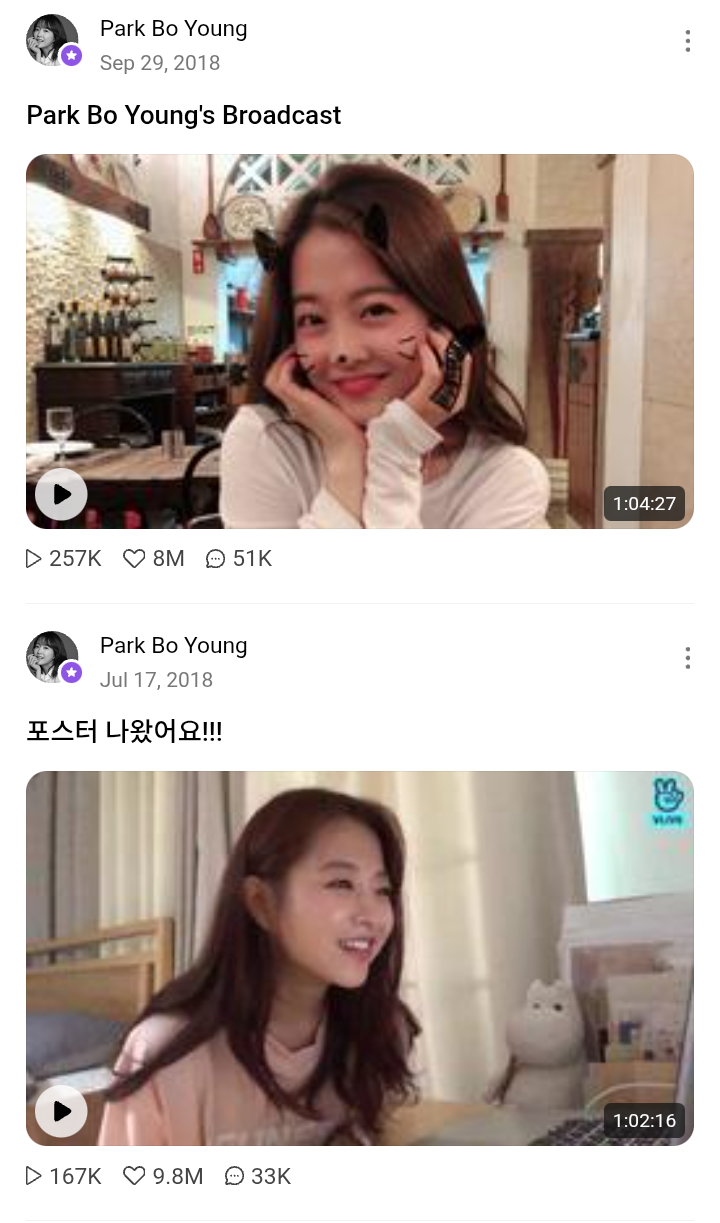Open the 1:02:16 video thumbnail
Viewport: 720px width, 1223px height.
point(360,958)
